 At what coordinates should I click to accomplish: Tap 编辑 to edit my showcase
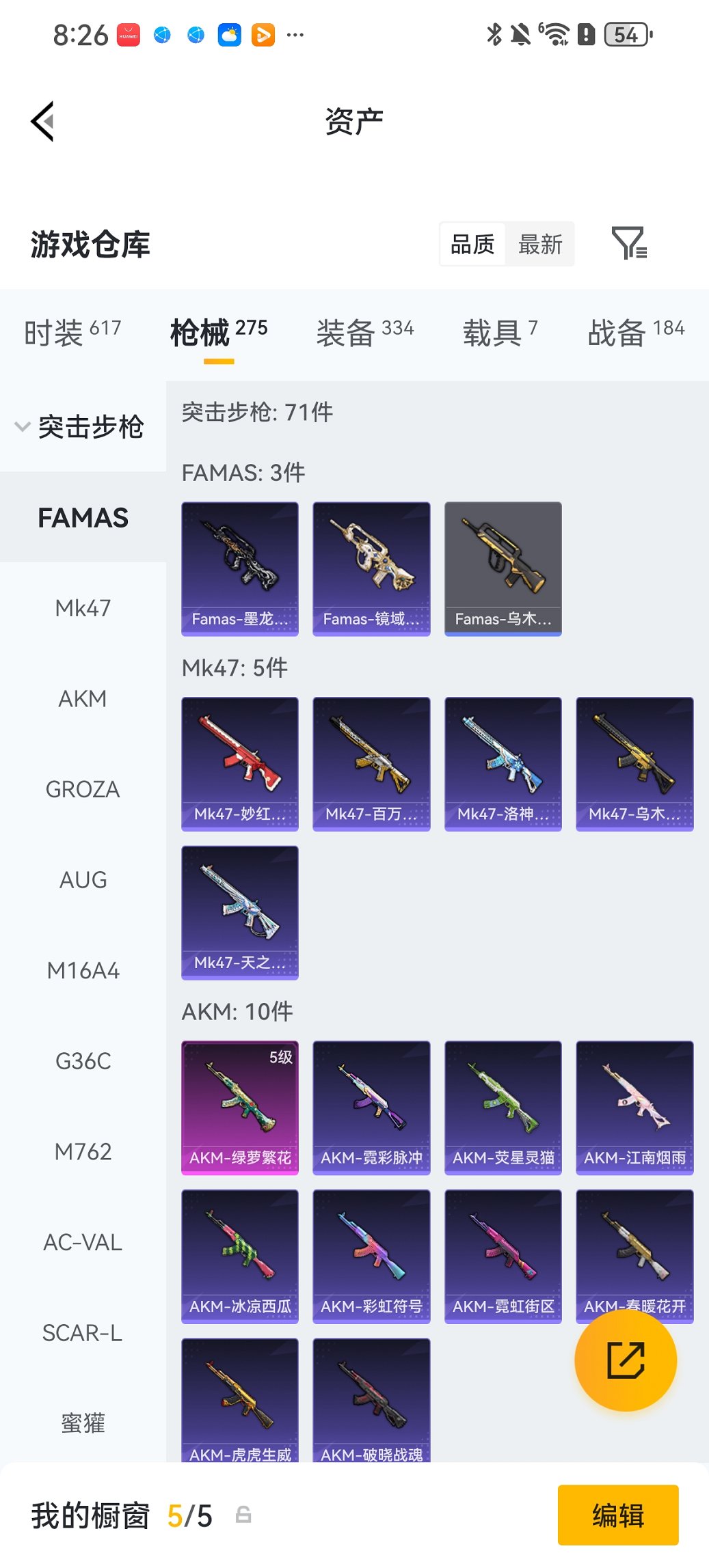point(617,1515)
